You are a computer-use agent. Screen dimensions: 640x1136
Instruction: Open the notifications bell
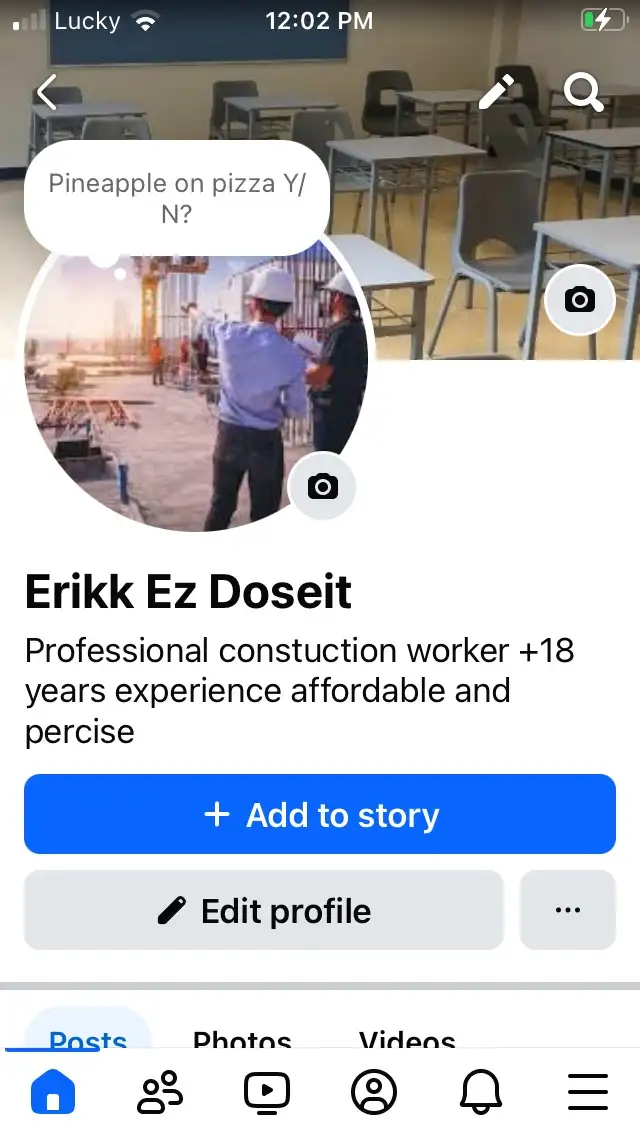tap(480, 1092)
